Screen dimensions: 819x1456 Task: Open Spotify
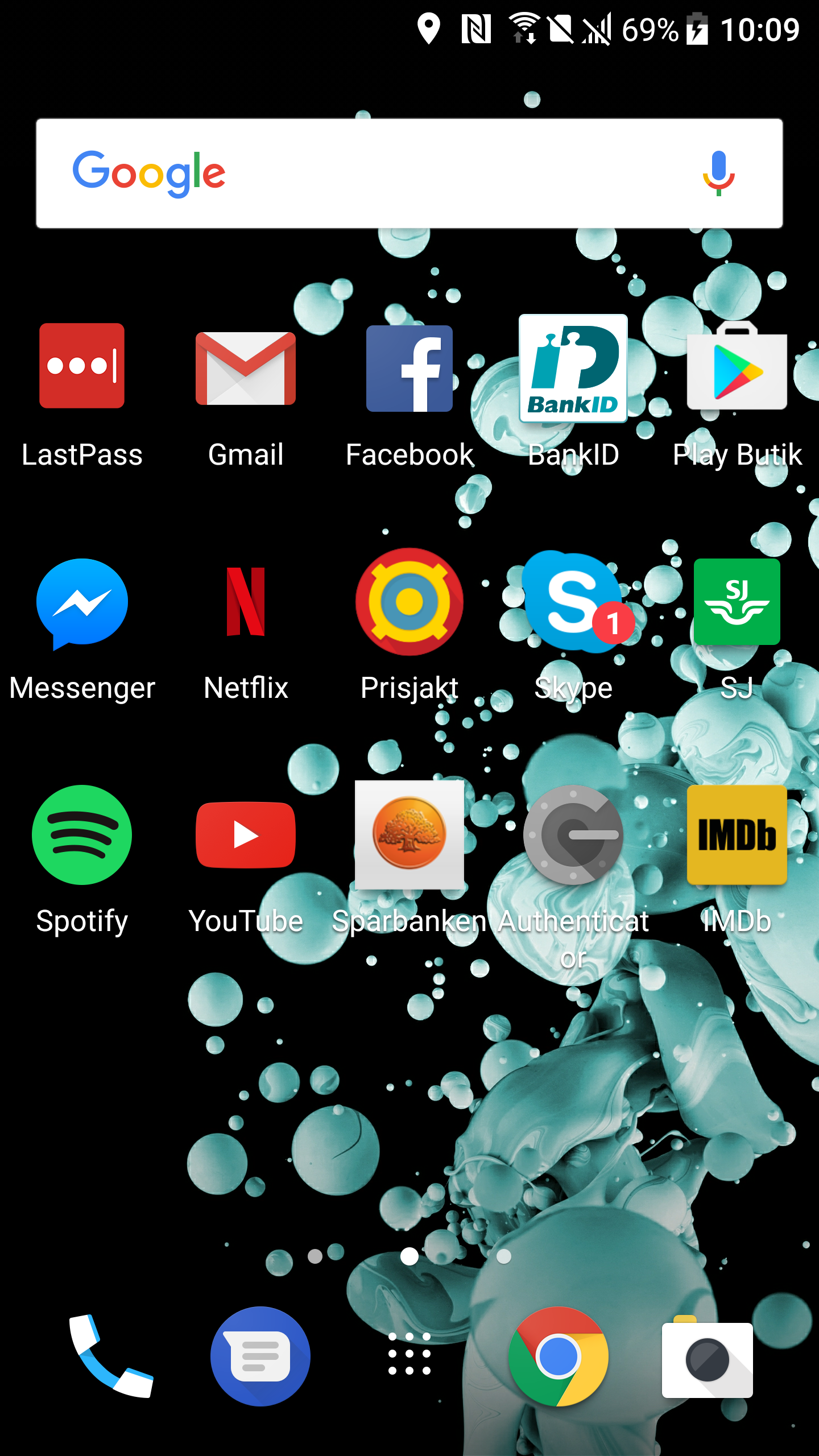point(82,835)
